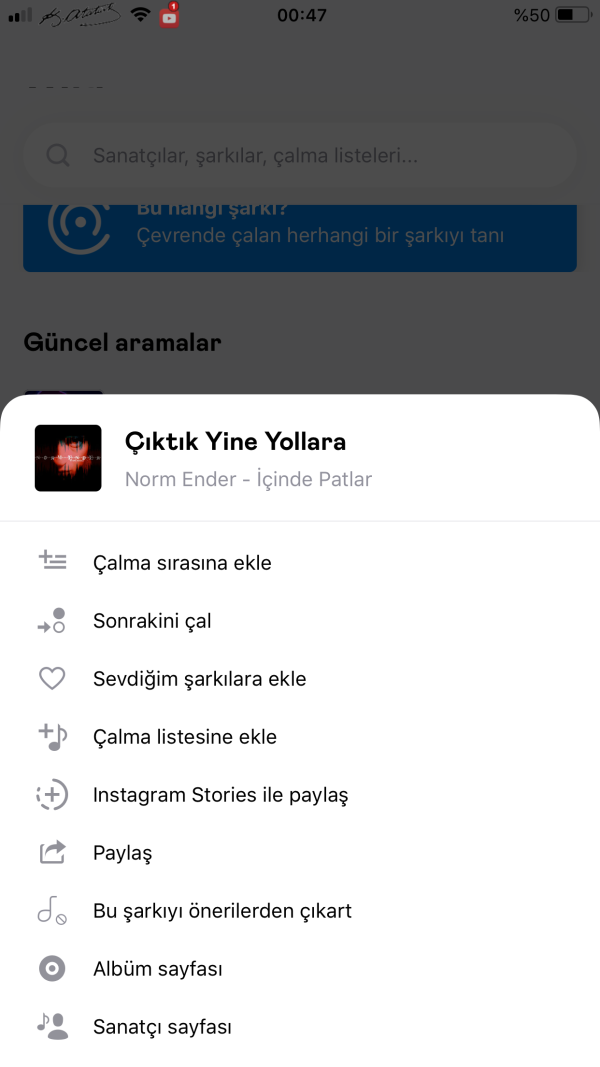Open Albüm sayfası
600x1067 pixels.
coord(158,969)
